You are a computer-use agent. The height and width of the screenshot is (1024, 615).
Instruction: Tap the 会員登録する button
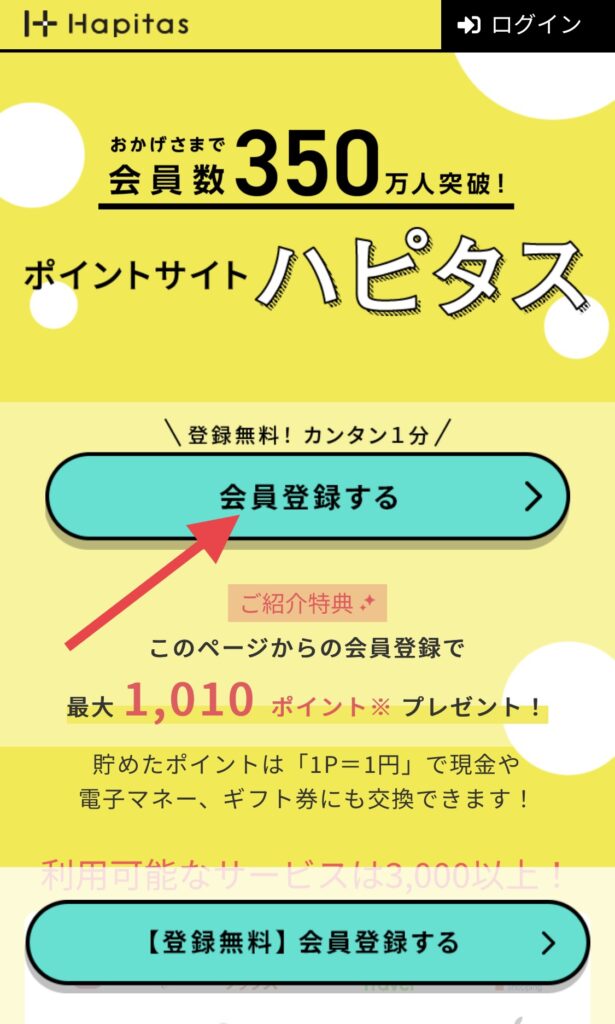tap(307, 497)
